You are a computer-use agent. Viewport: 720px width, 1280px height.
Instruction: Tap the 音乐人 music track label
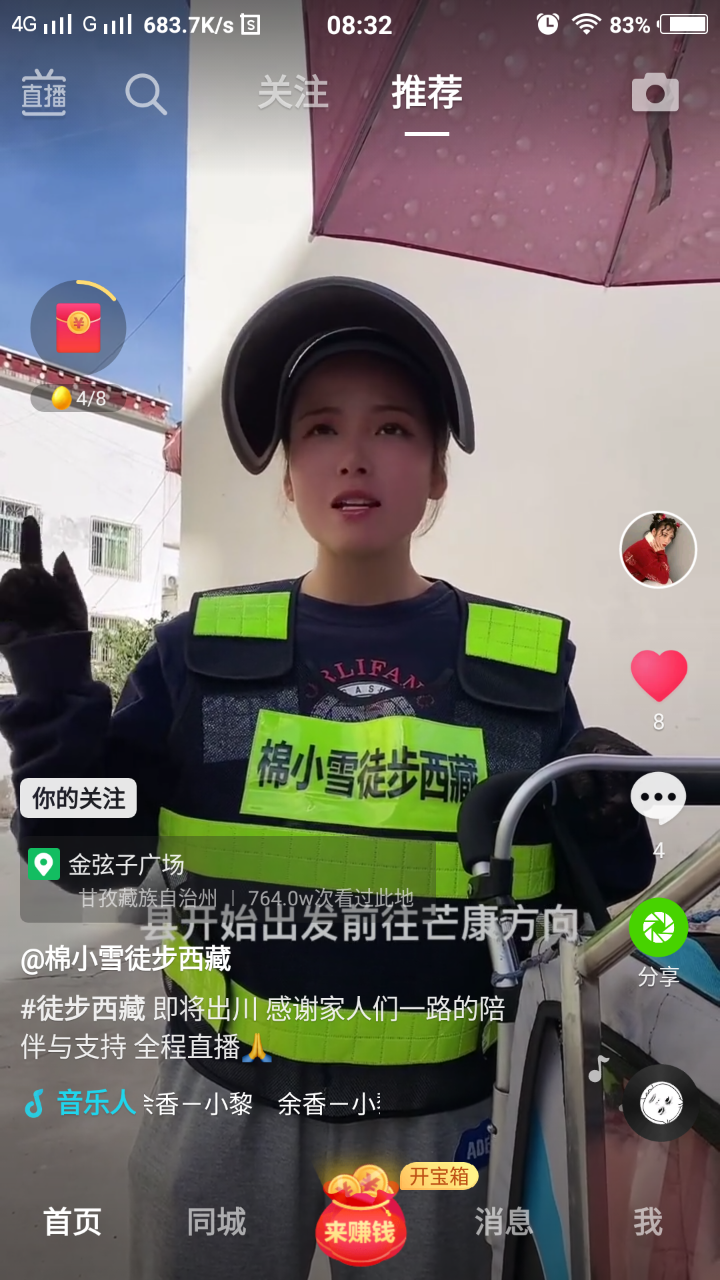[x=95, y=1103]
